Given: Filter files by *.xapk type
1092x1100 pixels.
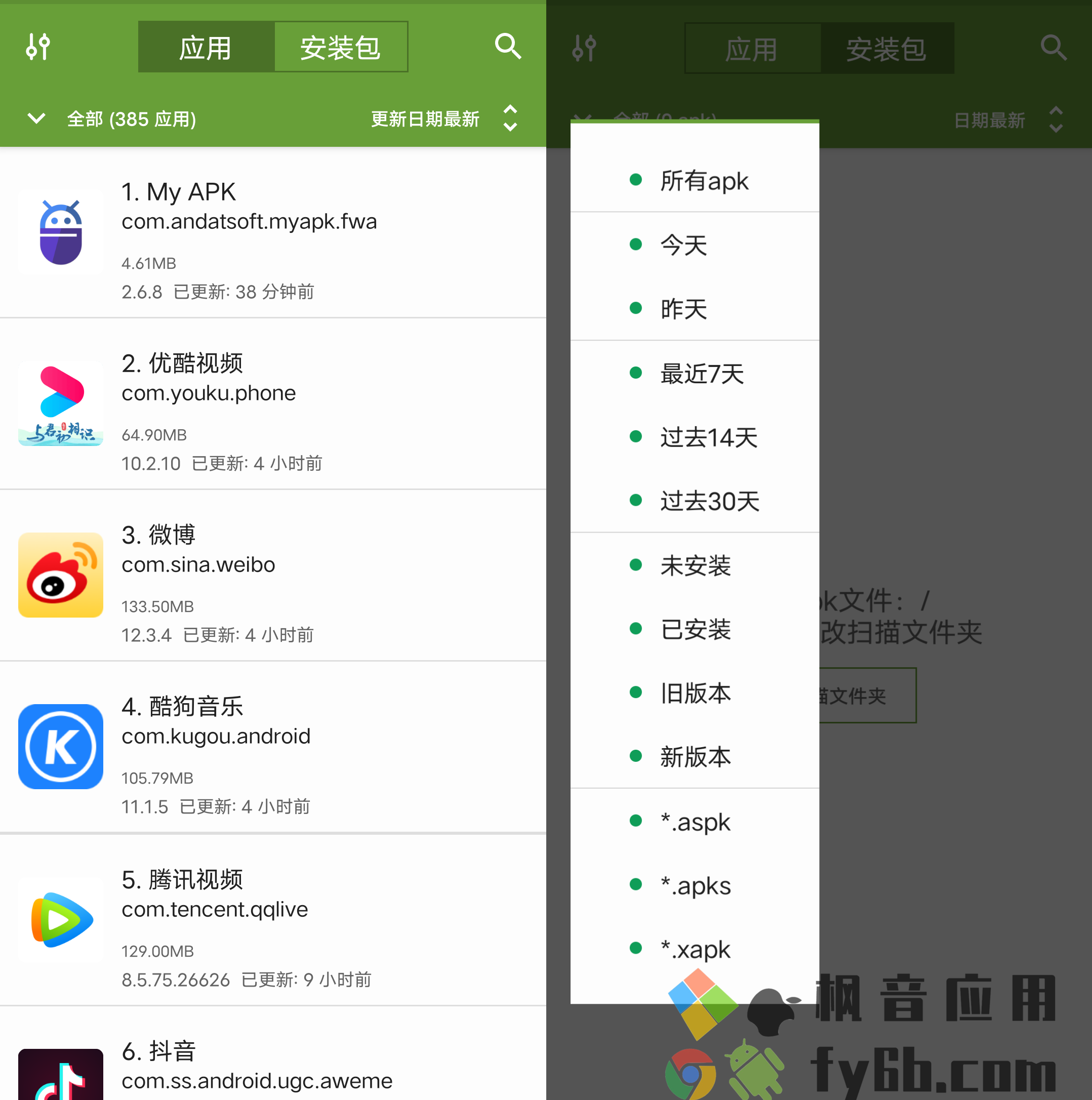Looking at the screenshot, I should 695,949.
